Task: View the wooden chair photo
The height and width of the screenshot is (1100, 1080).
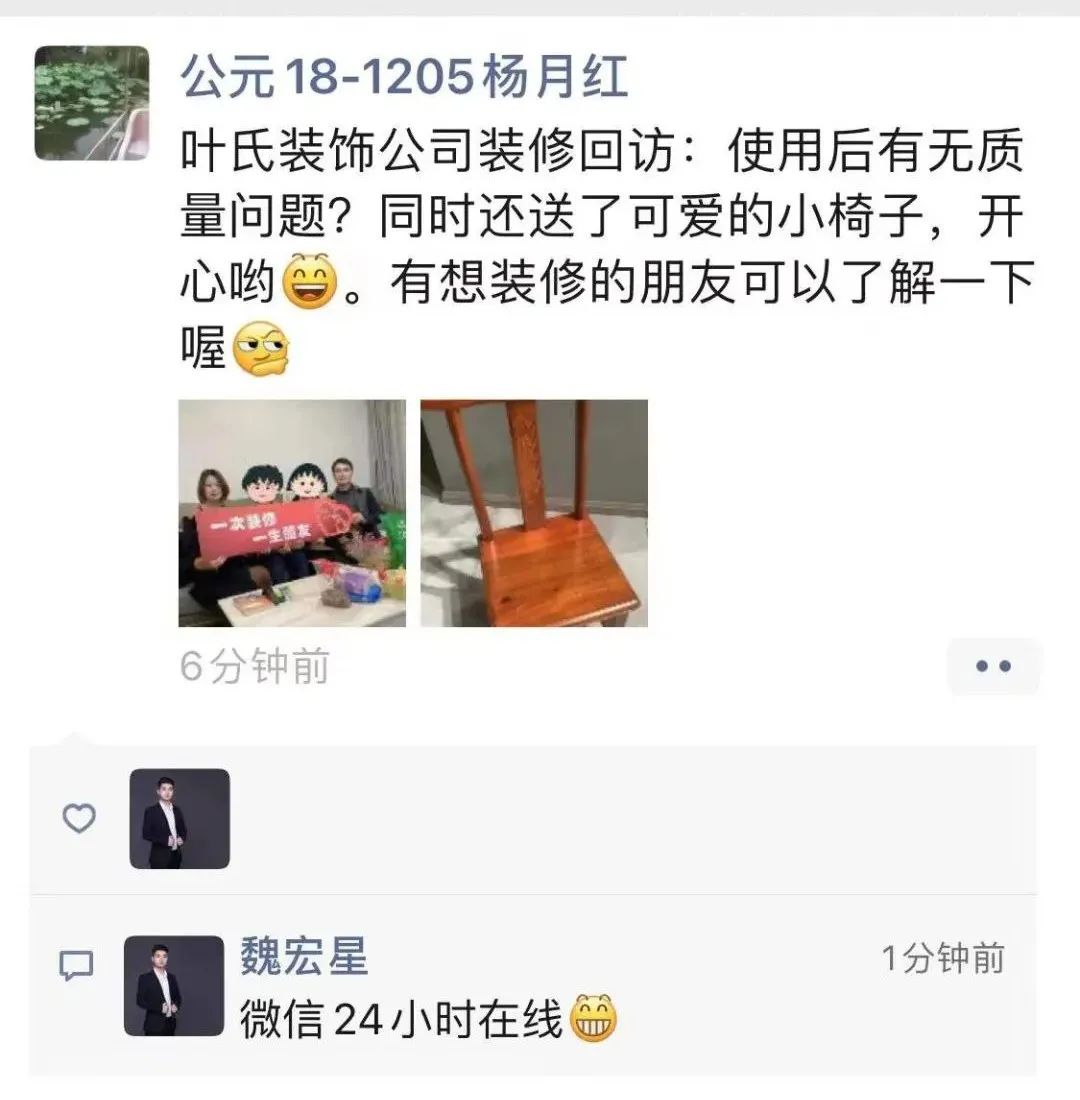Action: pyautogui.click(x=534, y=514)
